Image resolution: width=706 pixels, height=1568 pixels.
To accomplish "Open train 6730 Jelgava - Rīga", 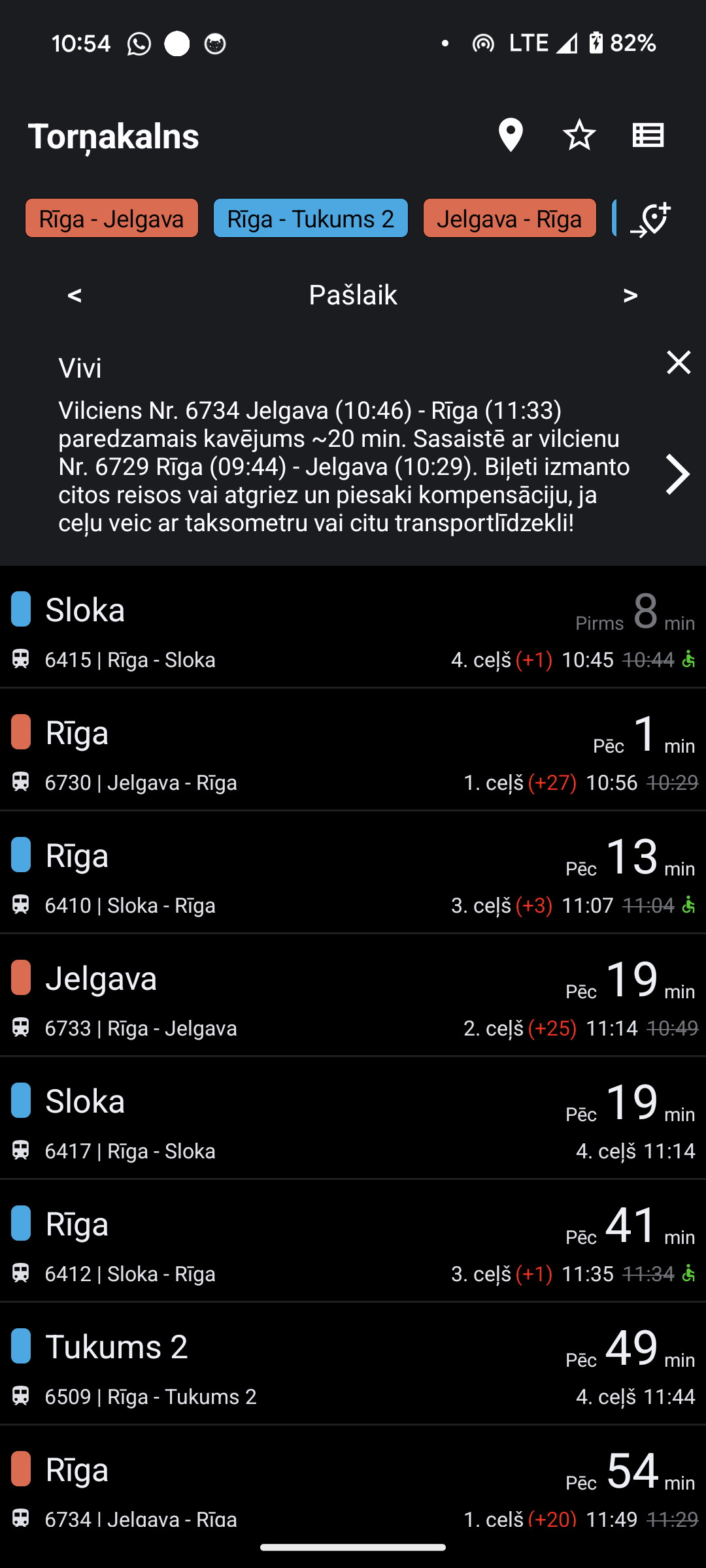I will (x=353, y=750).
